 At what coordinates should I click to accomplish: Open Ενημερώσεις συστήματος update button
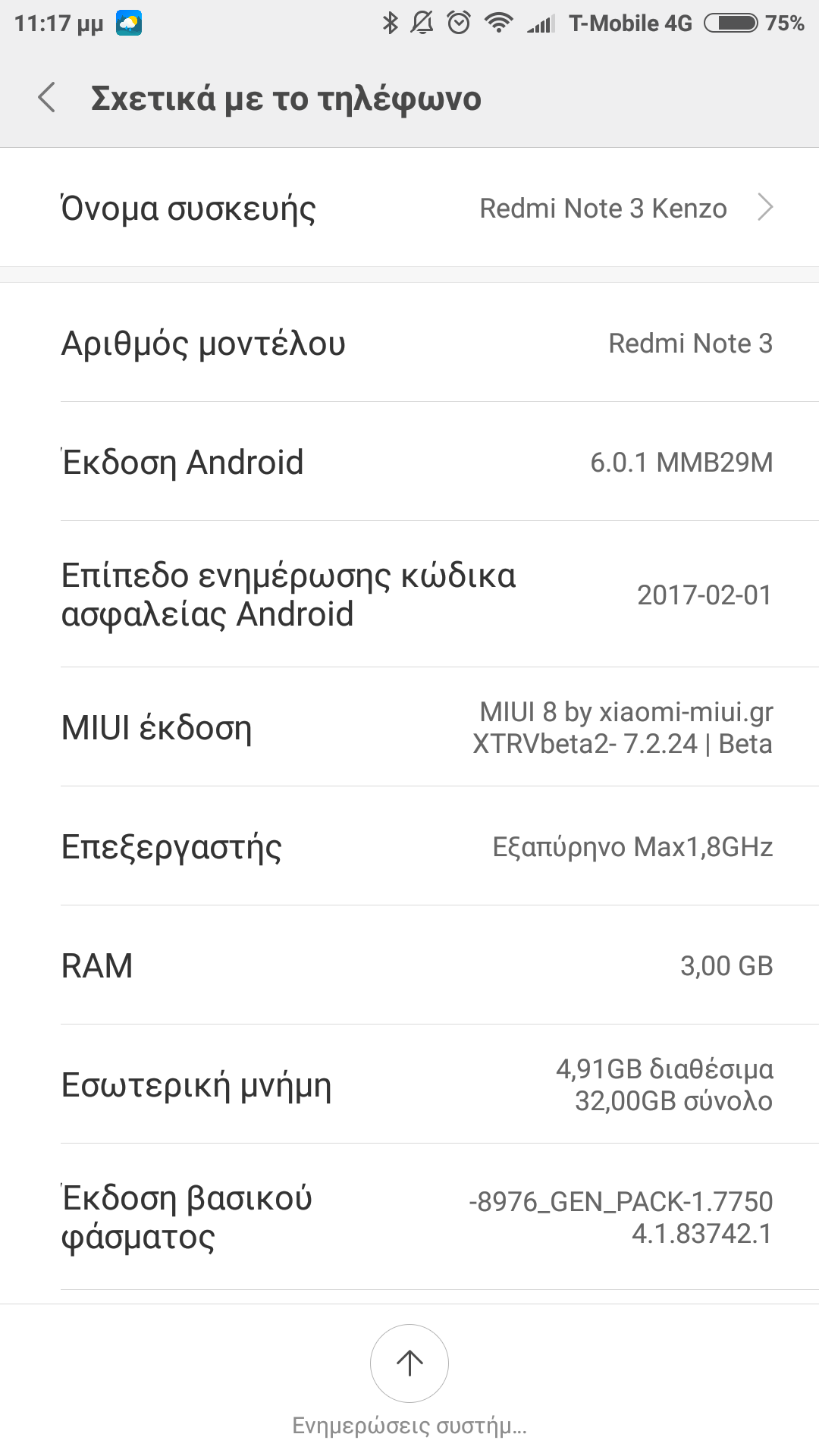point(409,1363)
